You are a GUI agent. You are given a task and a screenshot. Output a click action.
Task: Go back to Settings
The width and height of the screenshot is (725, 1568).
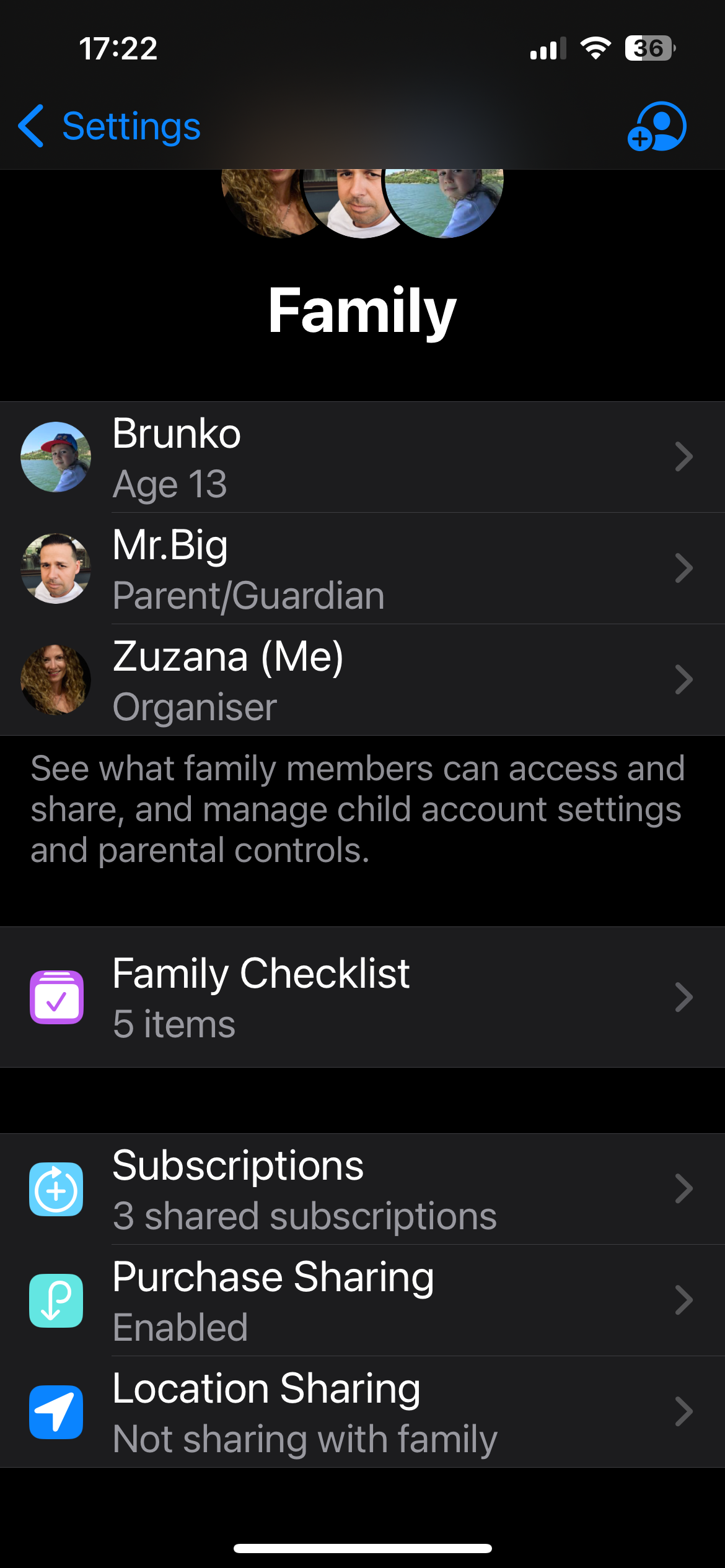tap(110, 126)
